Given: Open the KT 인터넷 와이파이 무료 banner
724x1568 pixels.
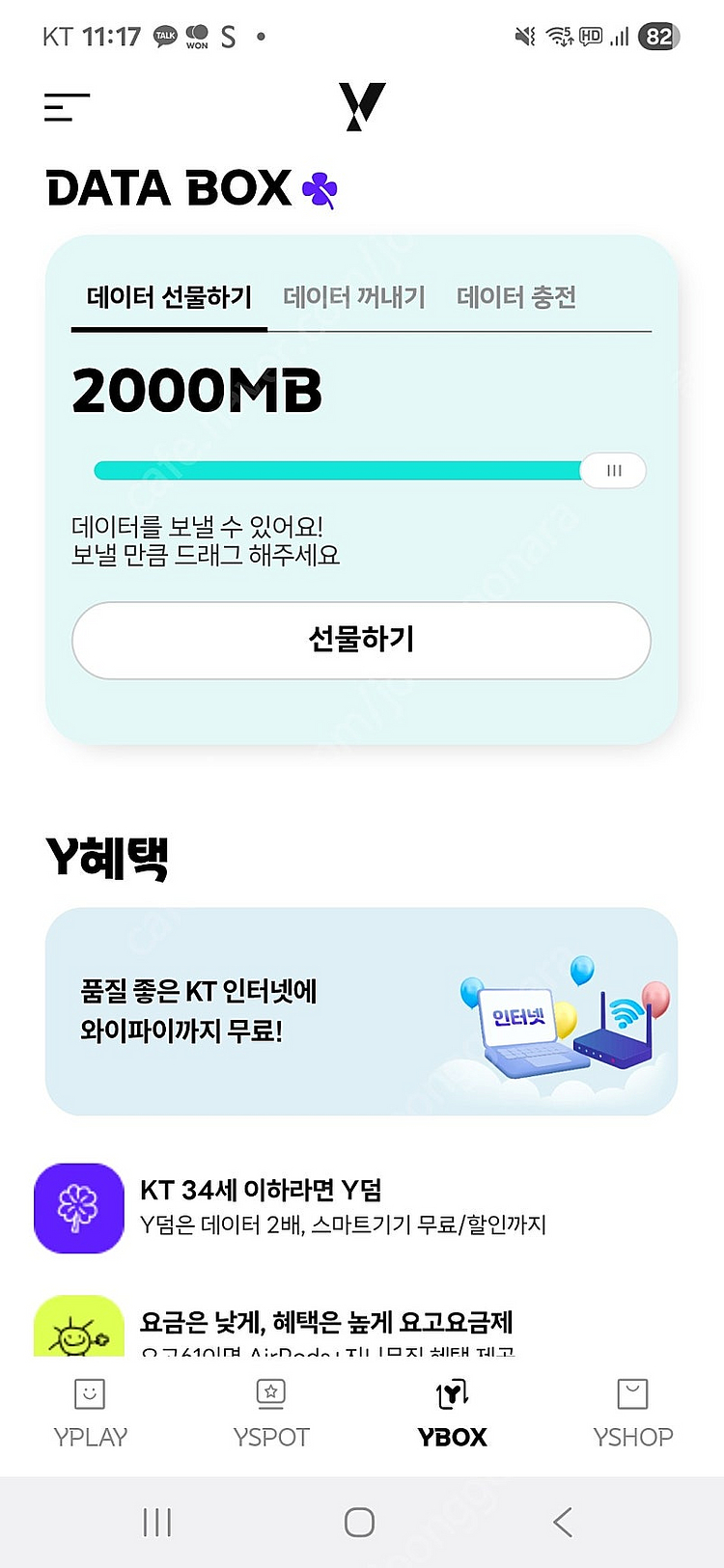Looking at the screenshot, I should pos(361,1010).
